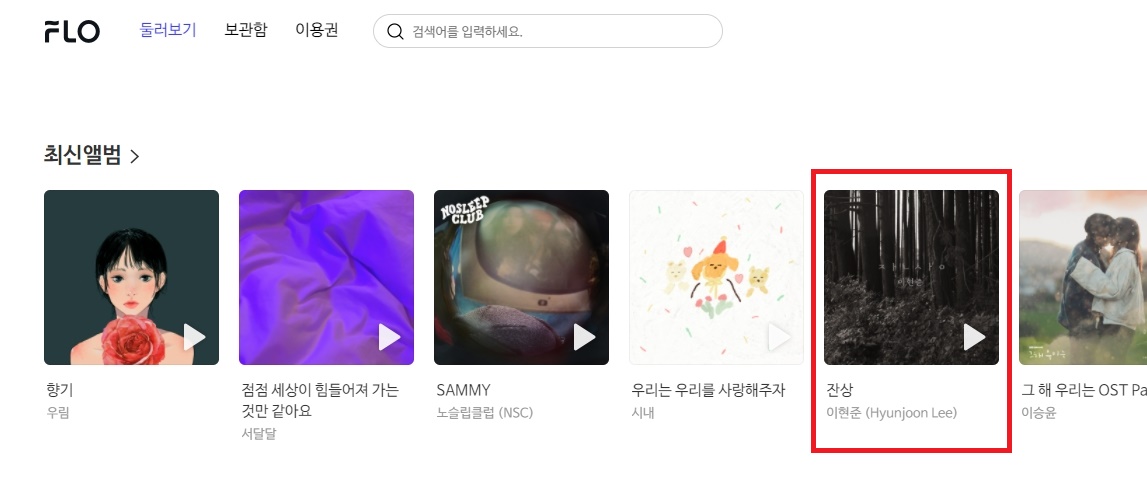Play the 향기 album
1147x478 pixels.
coord(194,337)
